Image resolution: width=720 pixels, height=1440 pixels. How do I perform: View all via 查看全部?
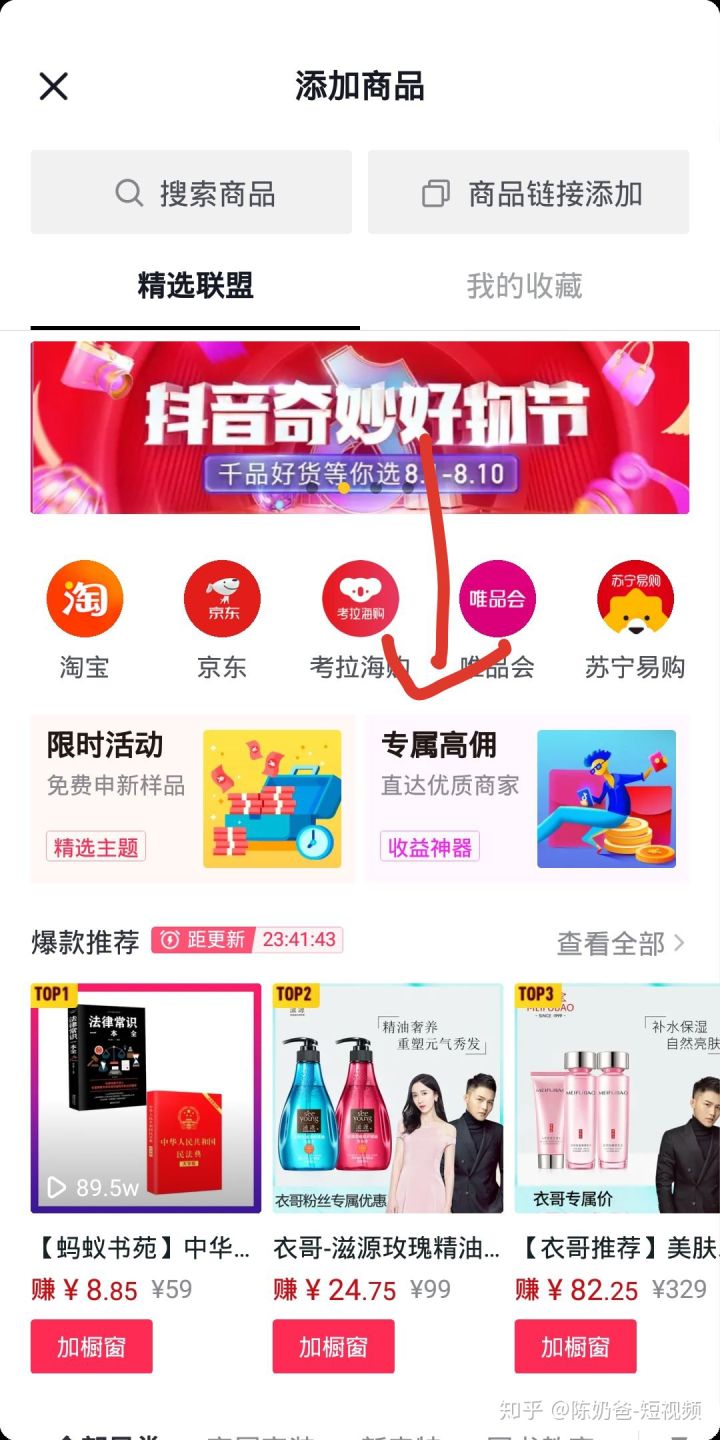point(620,943)
